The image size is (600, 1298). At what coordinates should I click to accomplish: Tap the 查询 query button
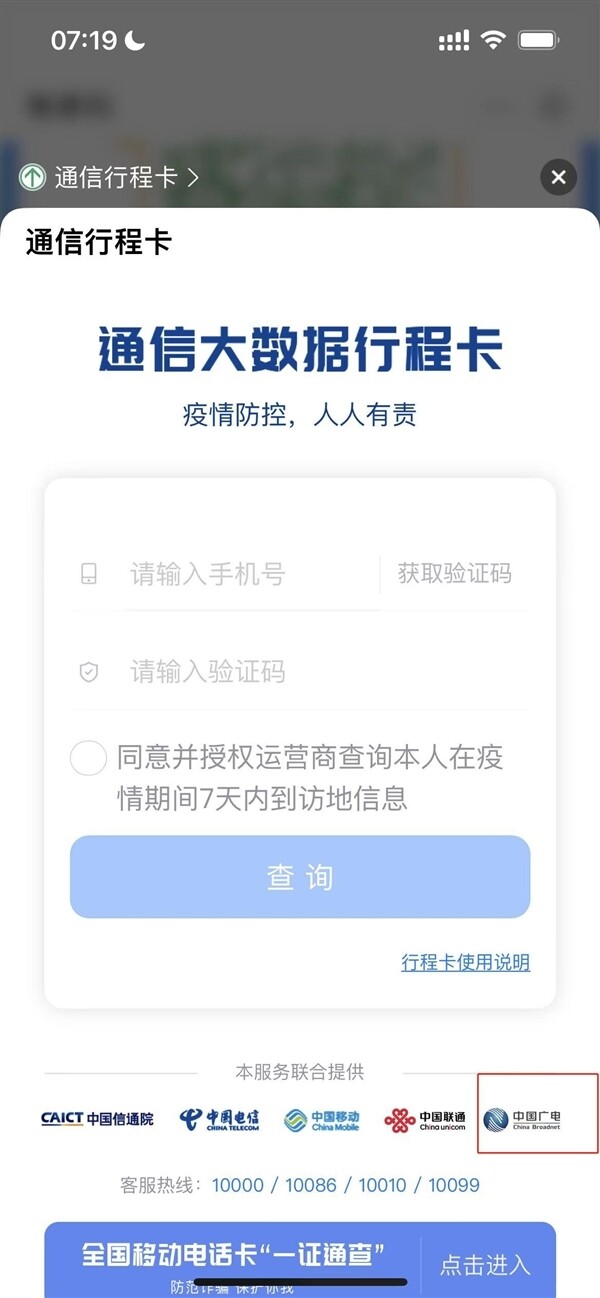pos(300,877)
